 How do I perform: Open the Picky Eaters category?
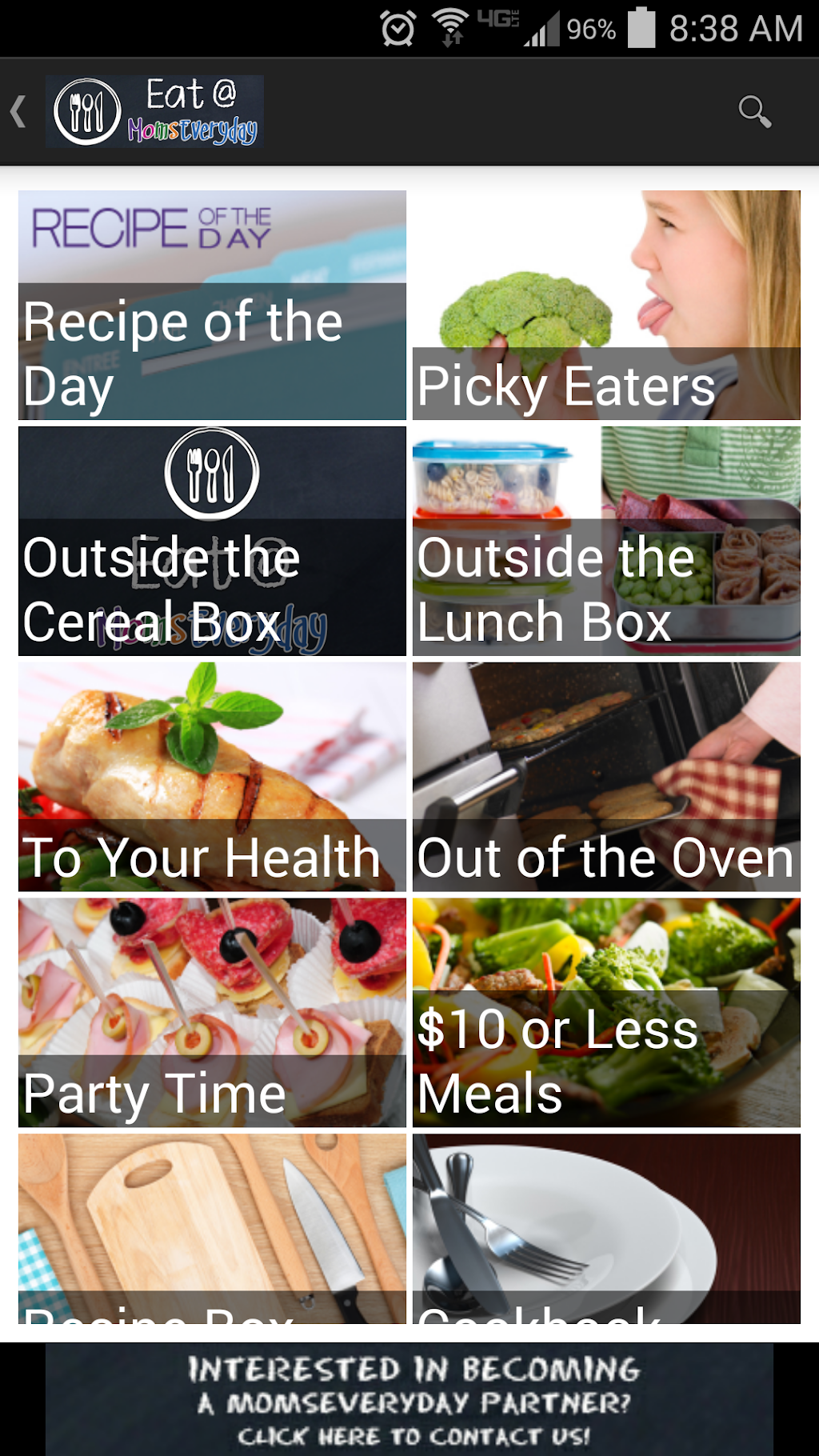pos(606,305)
